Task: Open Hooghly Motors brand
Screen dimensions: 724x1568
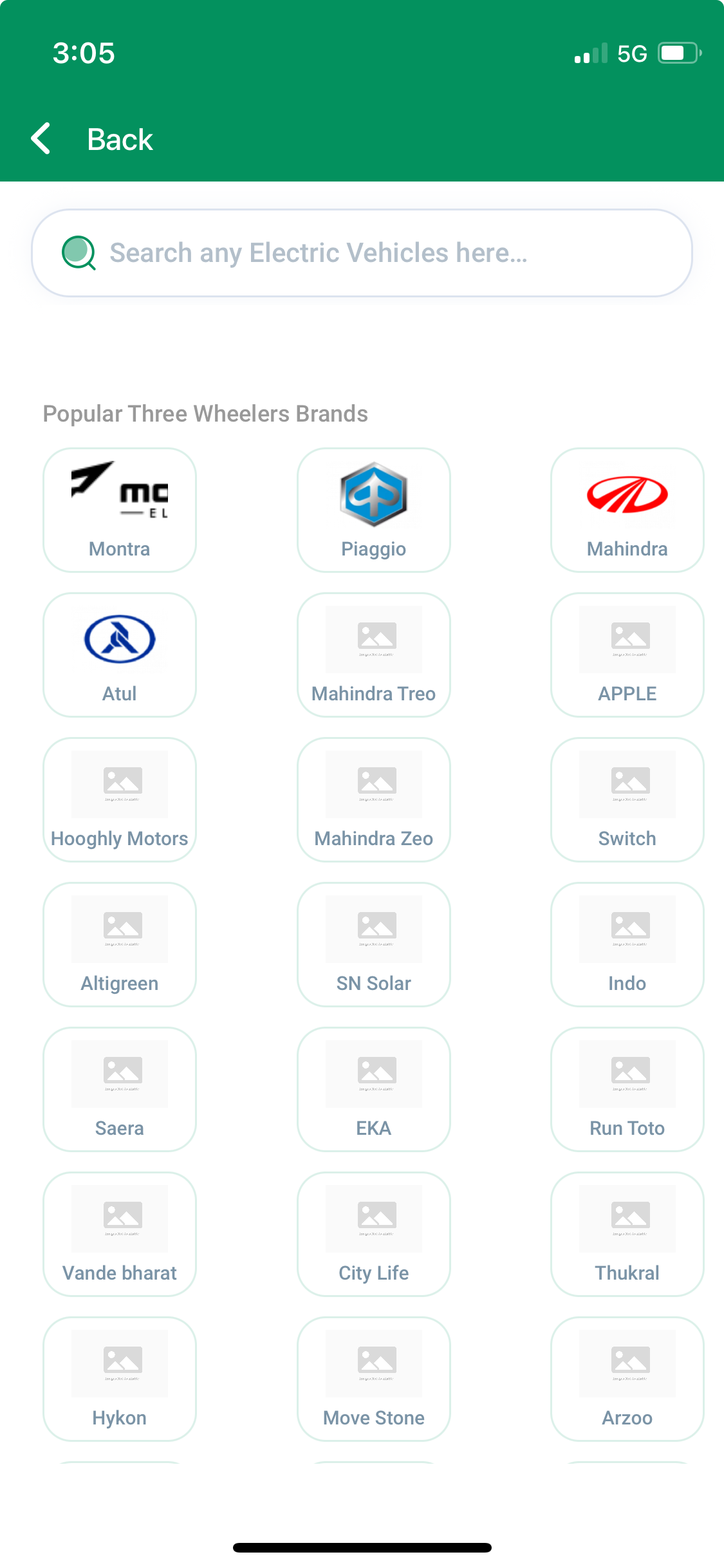Action: [120, 799]
